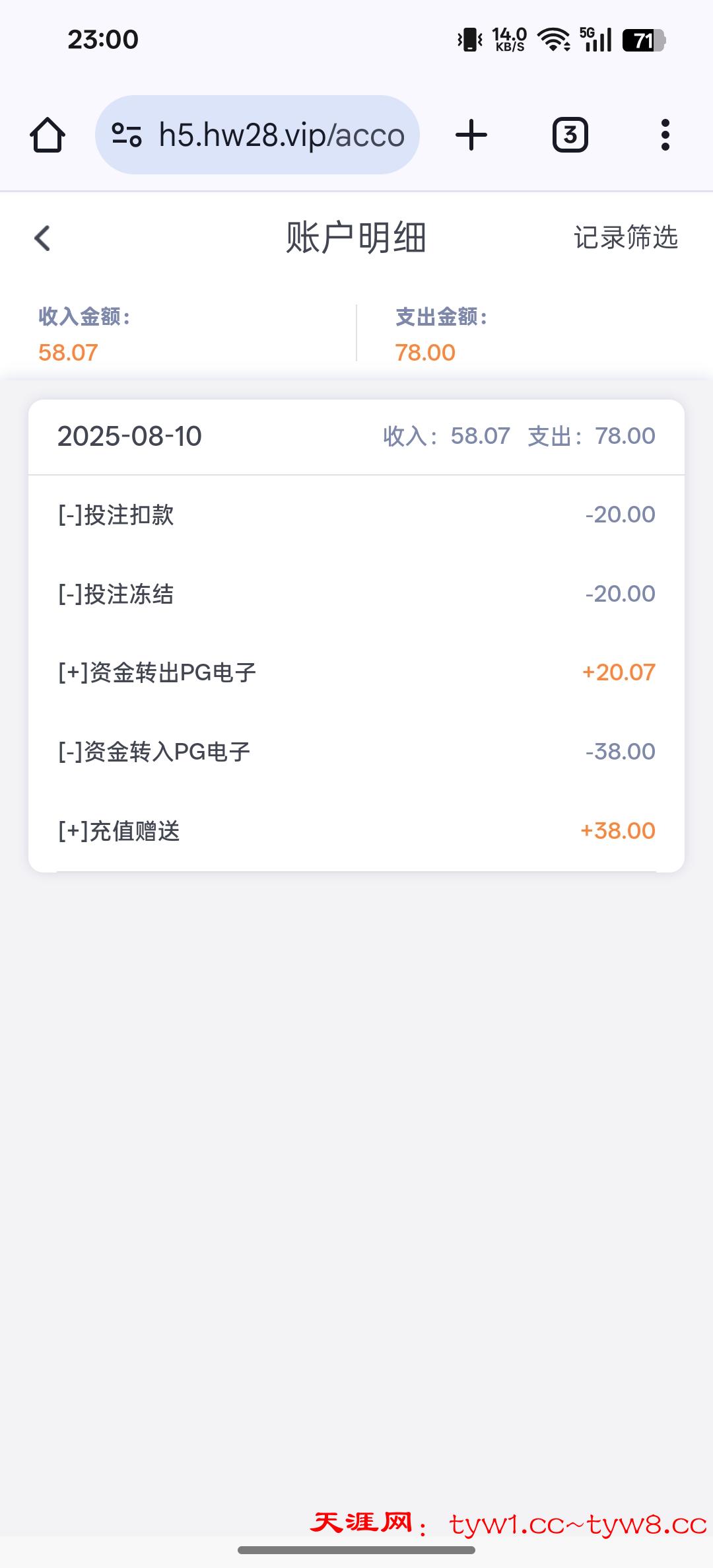Go back from the 账户明细 page
713x1568 pixels.
click(43, 238)
